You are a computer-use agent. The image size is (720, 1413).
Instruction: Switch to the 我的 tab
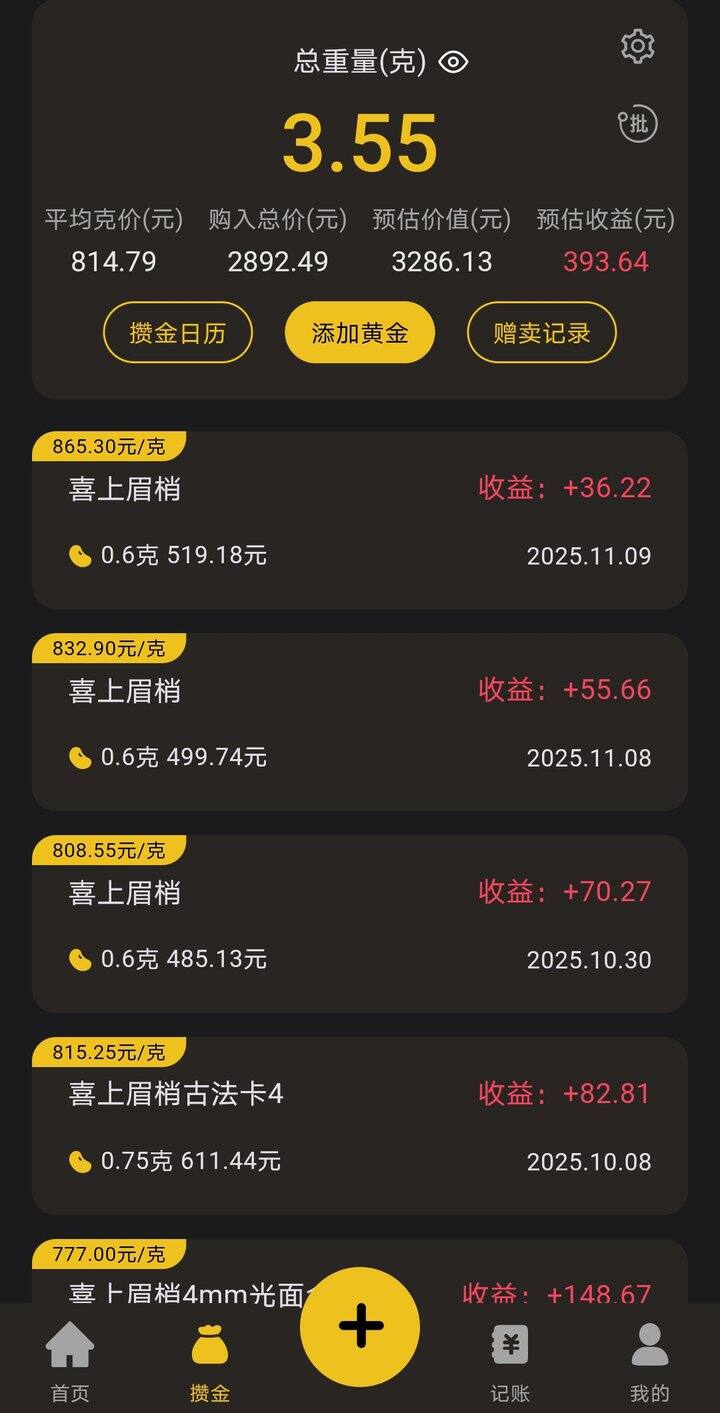[649, 1360]
